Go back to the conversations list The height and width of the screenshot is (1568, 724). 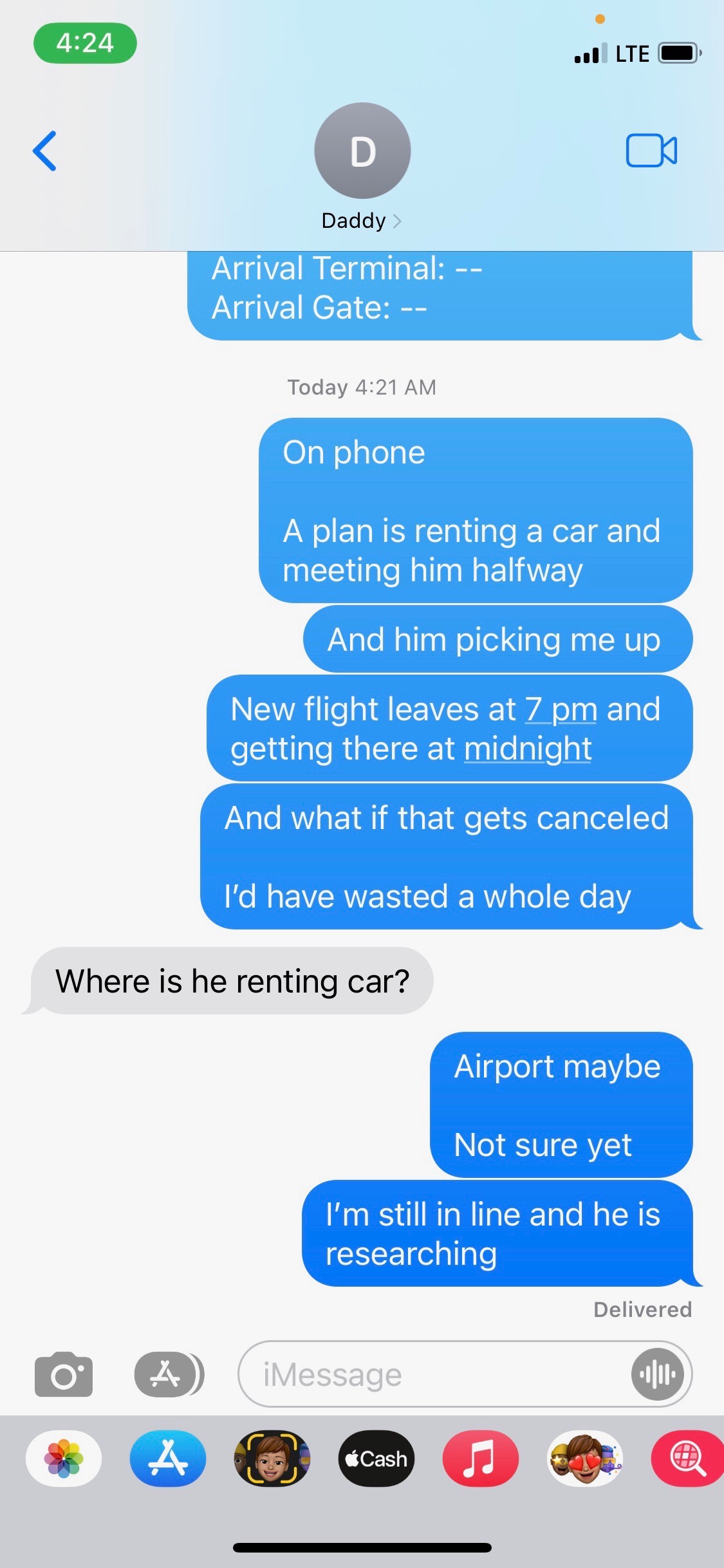[45, 151]
